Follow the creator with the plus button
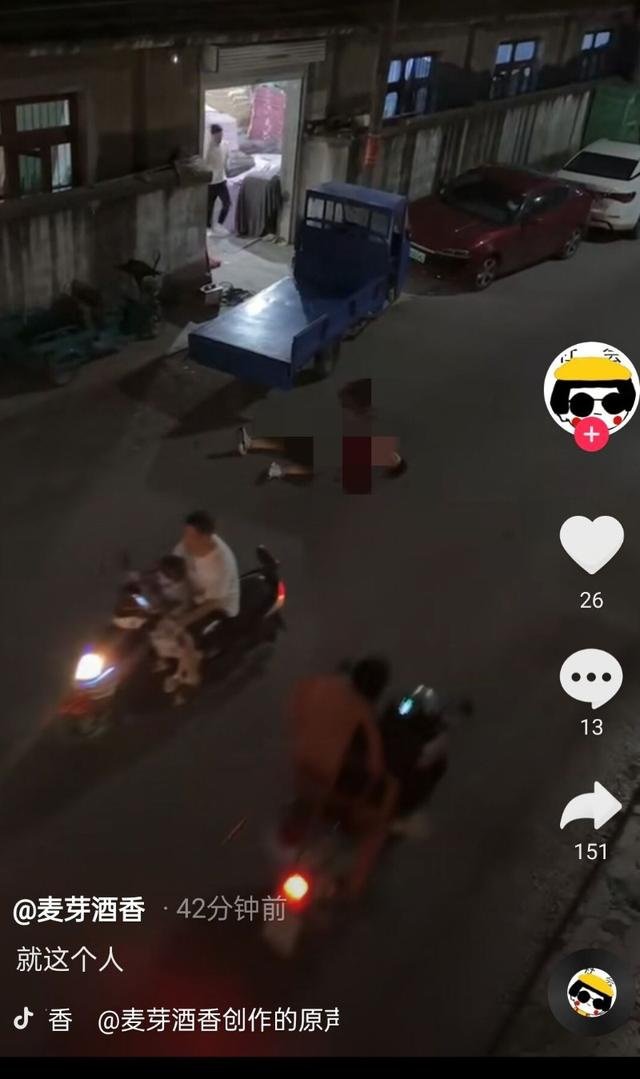Screen dimensions: 640x1079 [x=591, y=435]
